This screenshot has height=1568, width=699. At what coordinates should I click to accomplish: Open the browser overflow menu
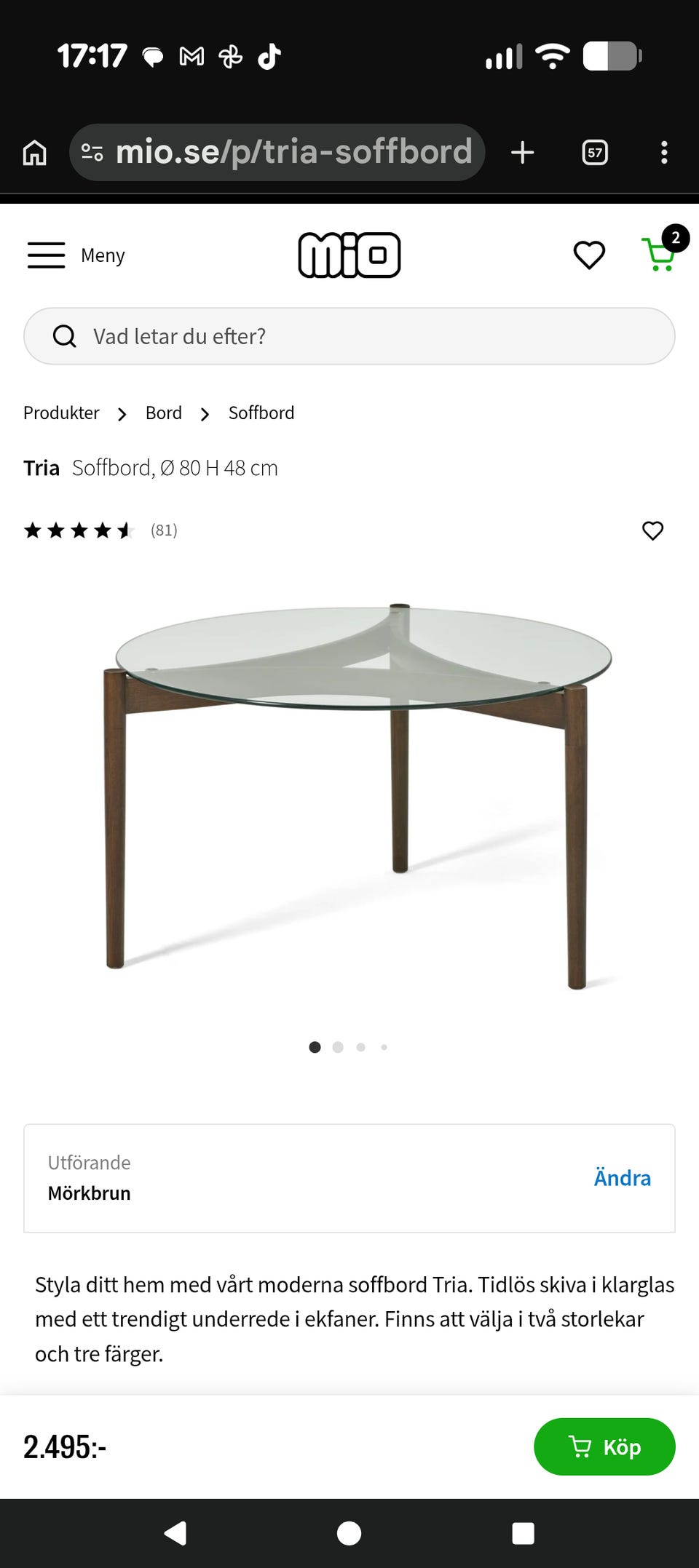[663, 153]
